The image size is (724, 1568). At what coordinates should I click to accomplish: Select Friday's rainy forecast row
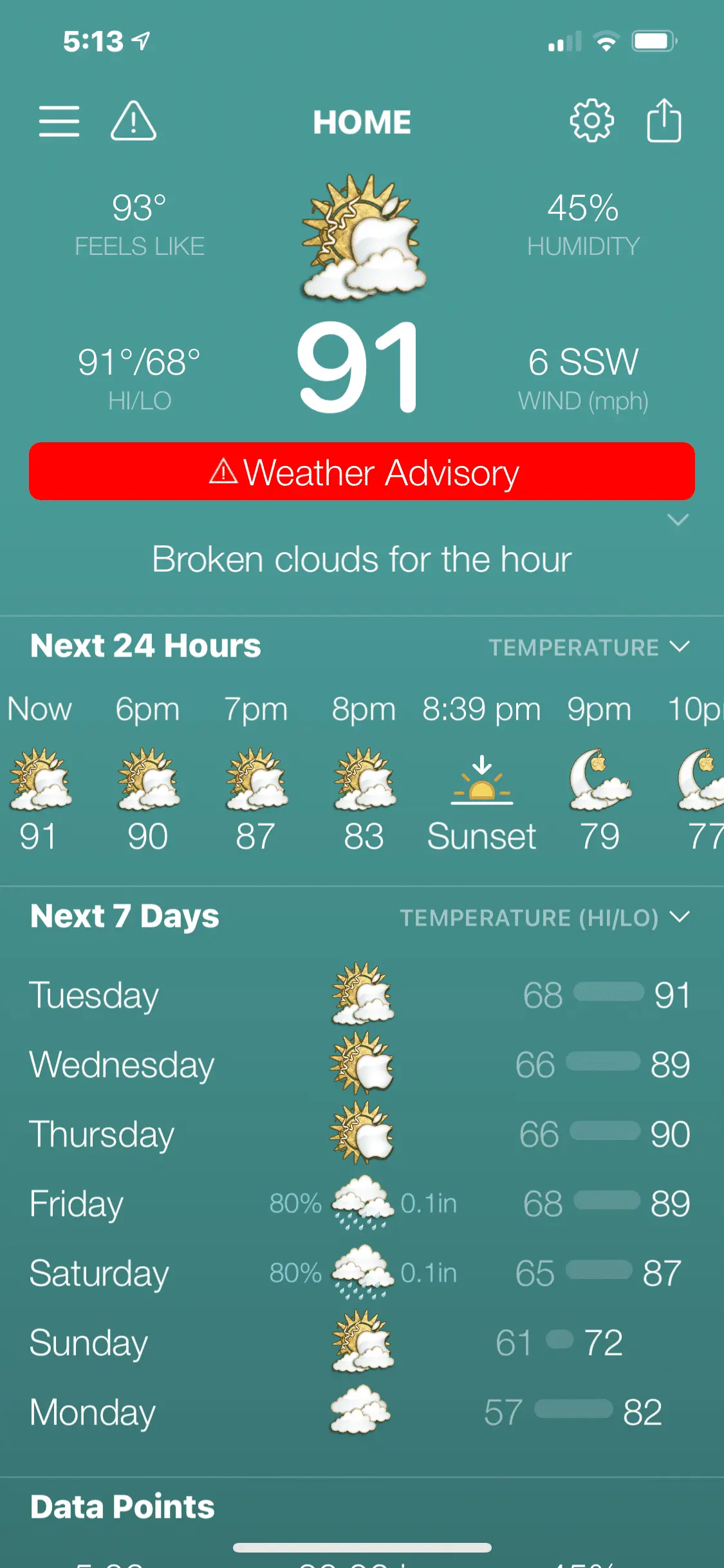360,1203
